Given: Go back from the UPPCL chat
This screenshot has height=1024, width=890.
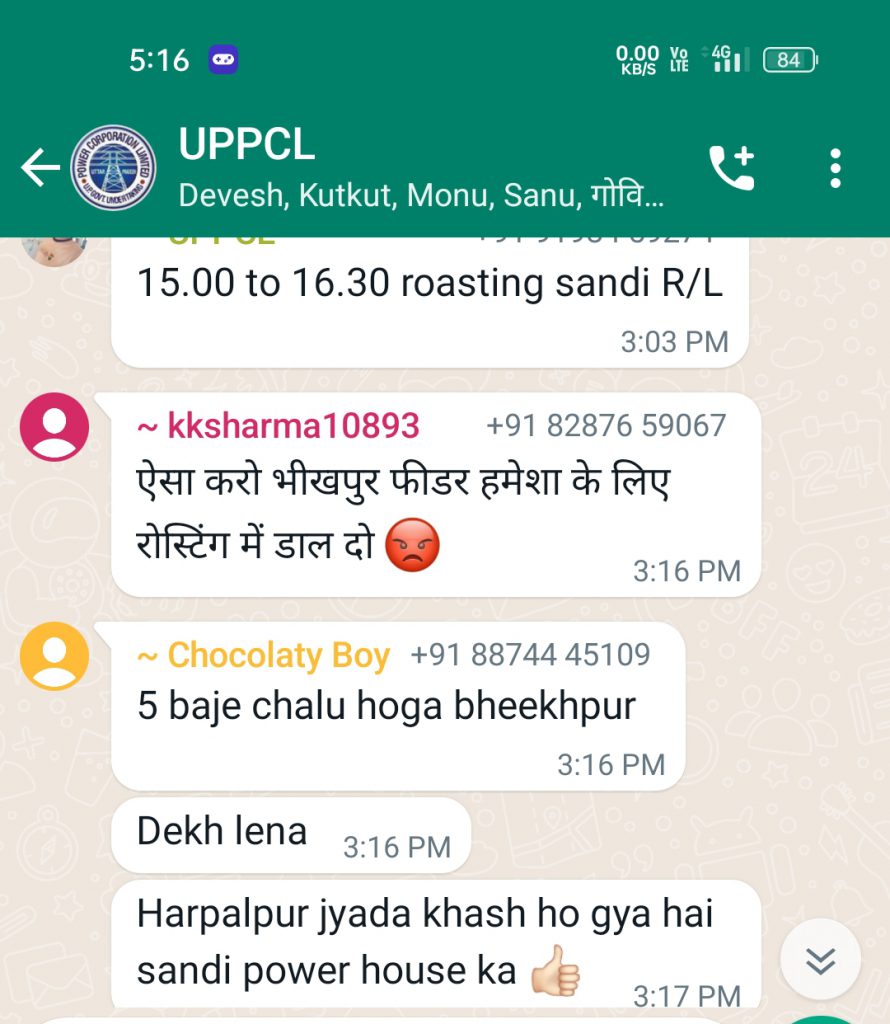Looking at the screenshot, I should click(40, 168).
